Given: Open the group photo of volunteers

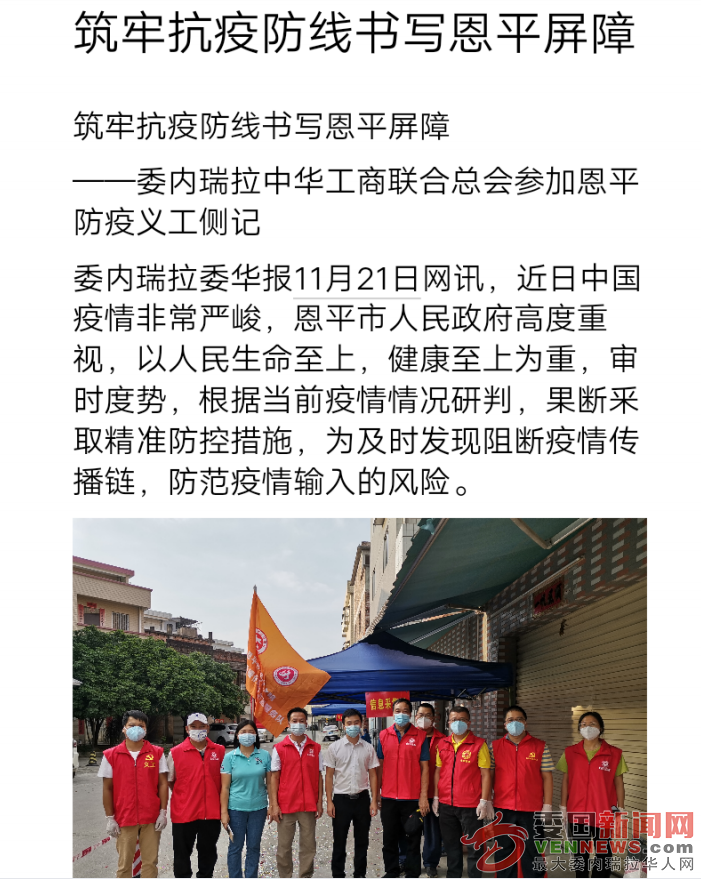Looking at the screenshot, I should coord(358,697).
